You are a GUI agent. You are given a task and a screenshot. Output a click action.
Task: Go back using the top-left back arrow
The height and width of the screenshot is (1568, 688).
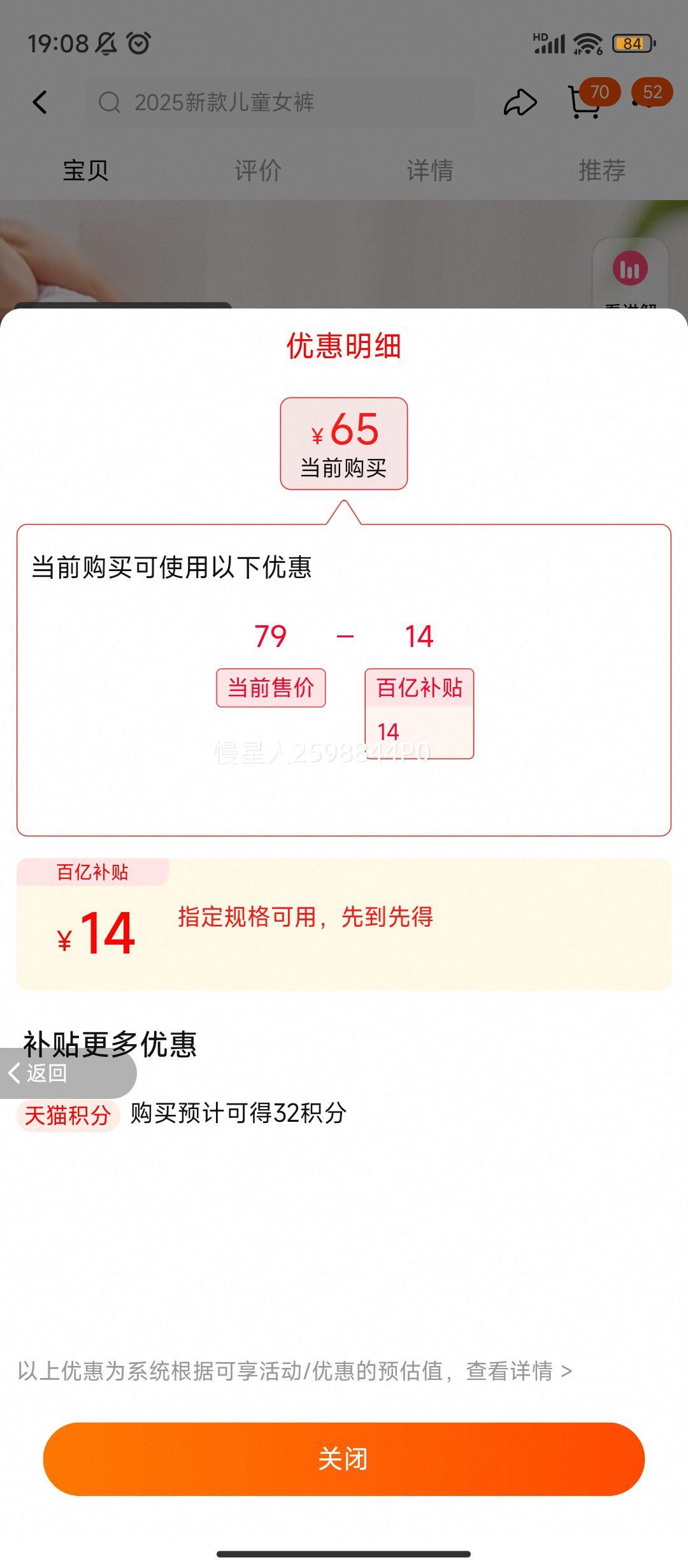tap(40, 102)
